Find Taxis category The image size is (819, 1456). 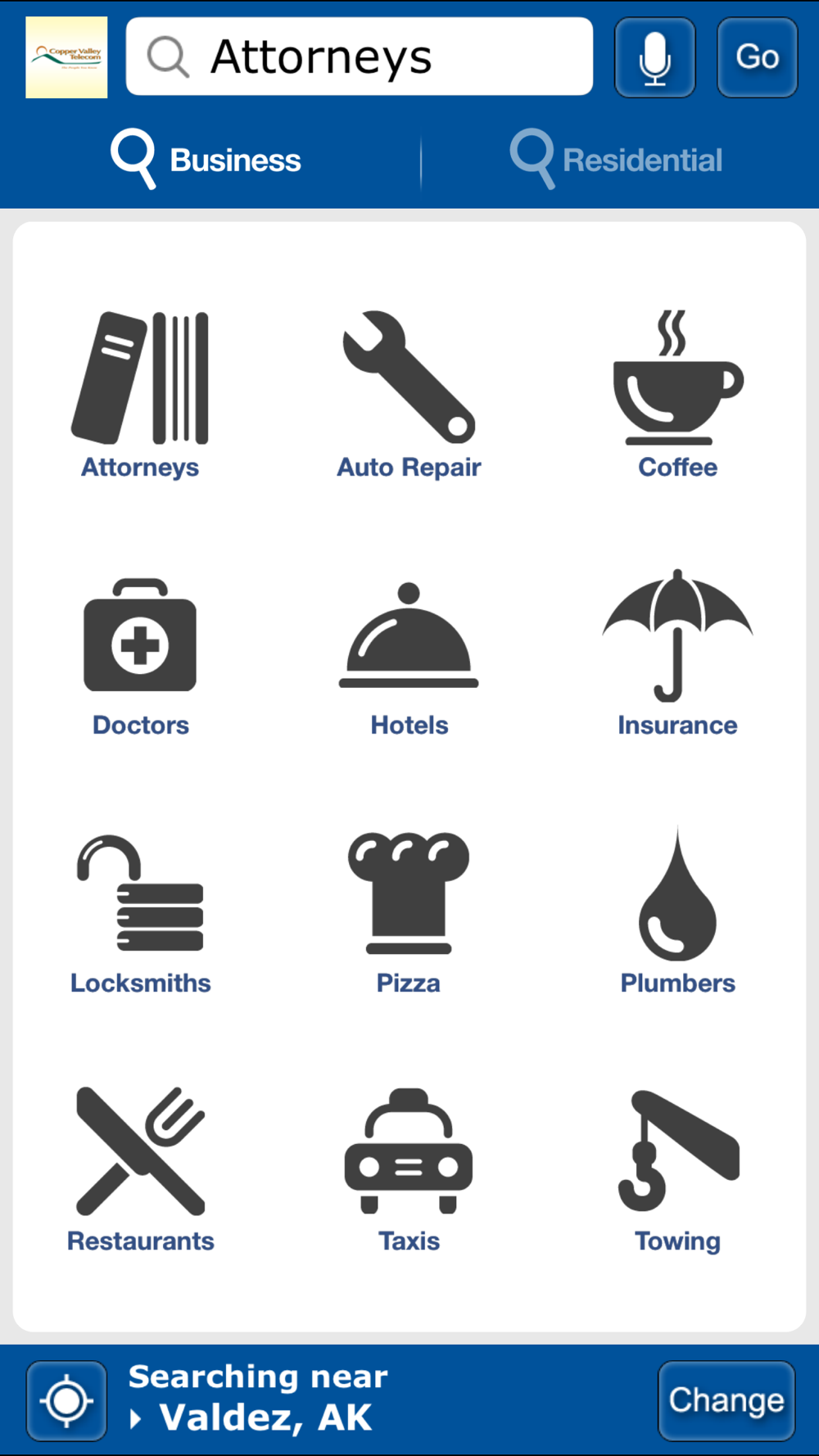coord(409,1169)
